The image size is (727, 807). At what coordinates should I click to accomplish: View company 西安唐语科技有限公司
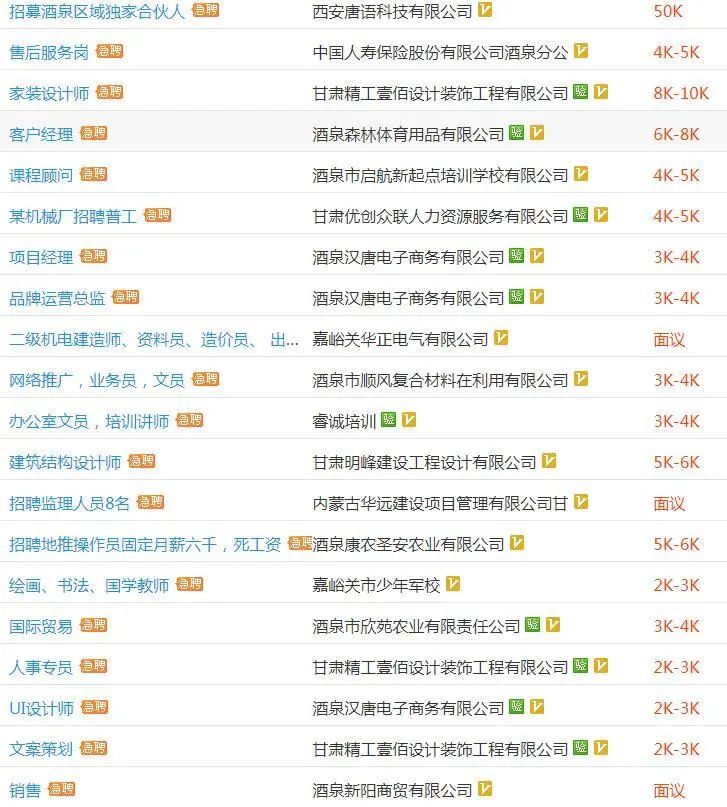[392, 11]
